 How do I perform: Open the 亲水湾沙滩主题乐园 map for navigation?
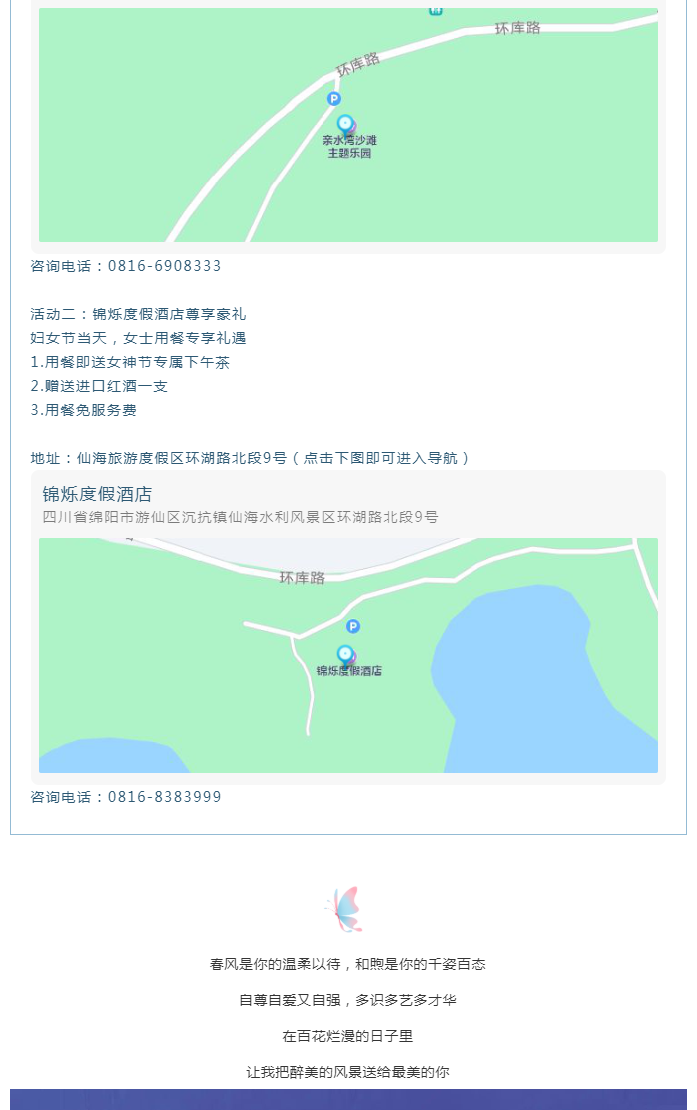point(348,125)
